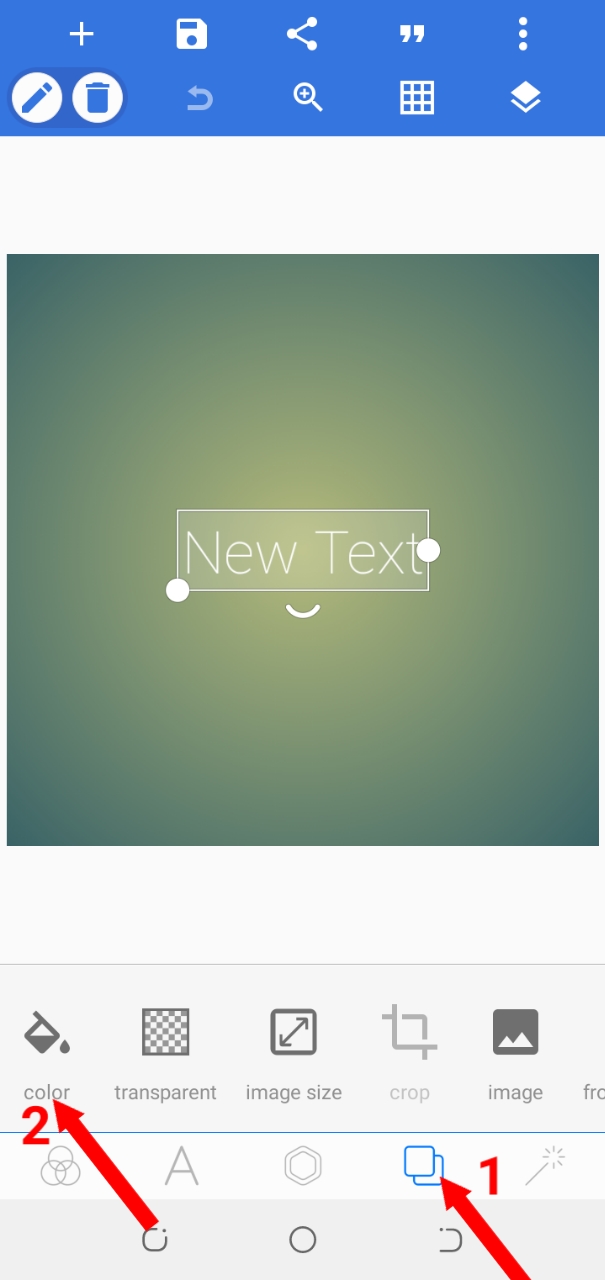Delete the selected text with the trash icon

click(97, 98)
